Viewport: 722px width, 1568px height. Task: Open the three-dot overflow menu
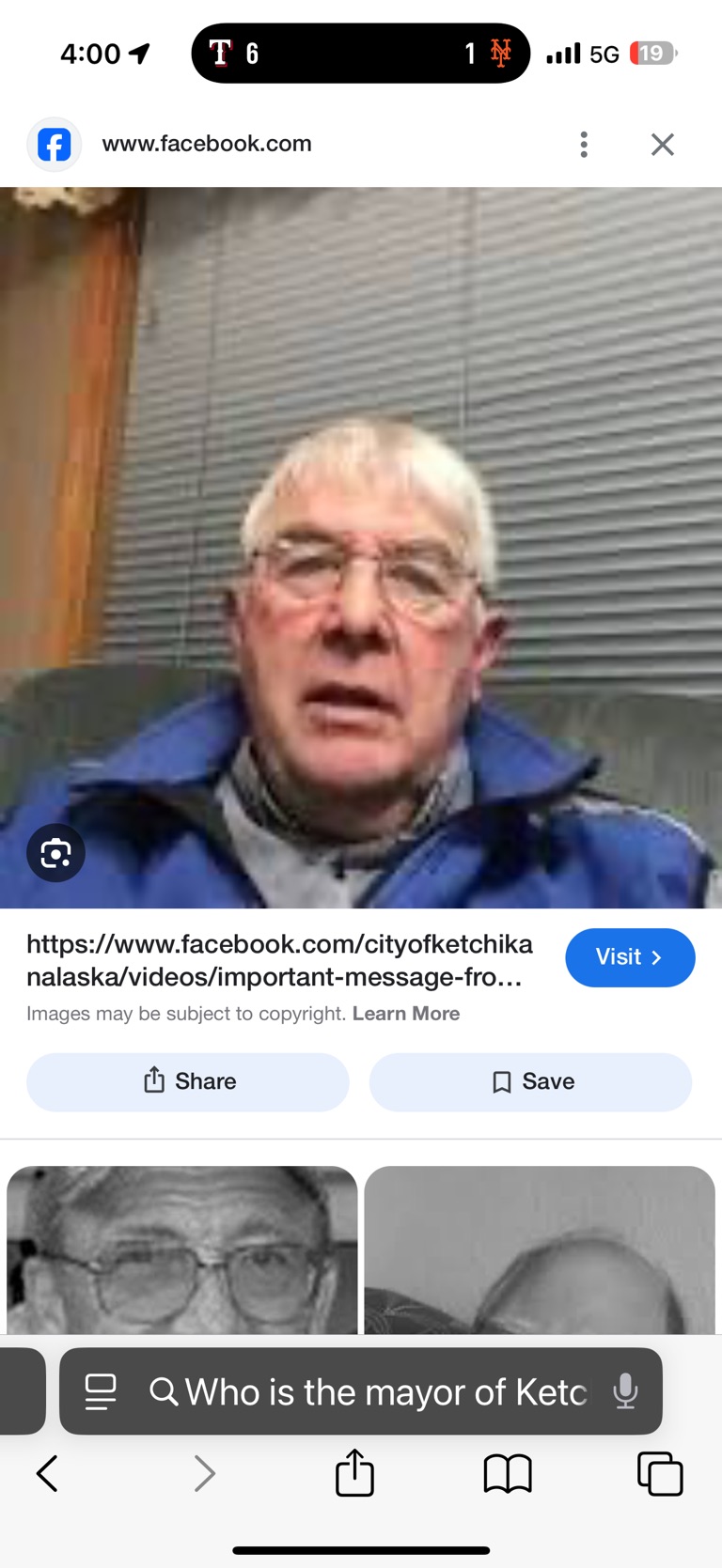coord(584,144)
